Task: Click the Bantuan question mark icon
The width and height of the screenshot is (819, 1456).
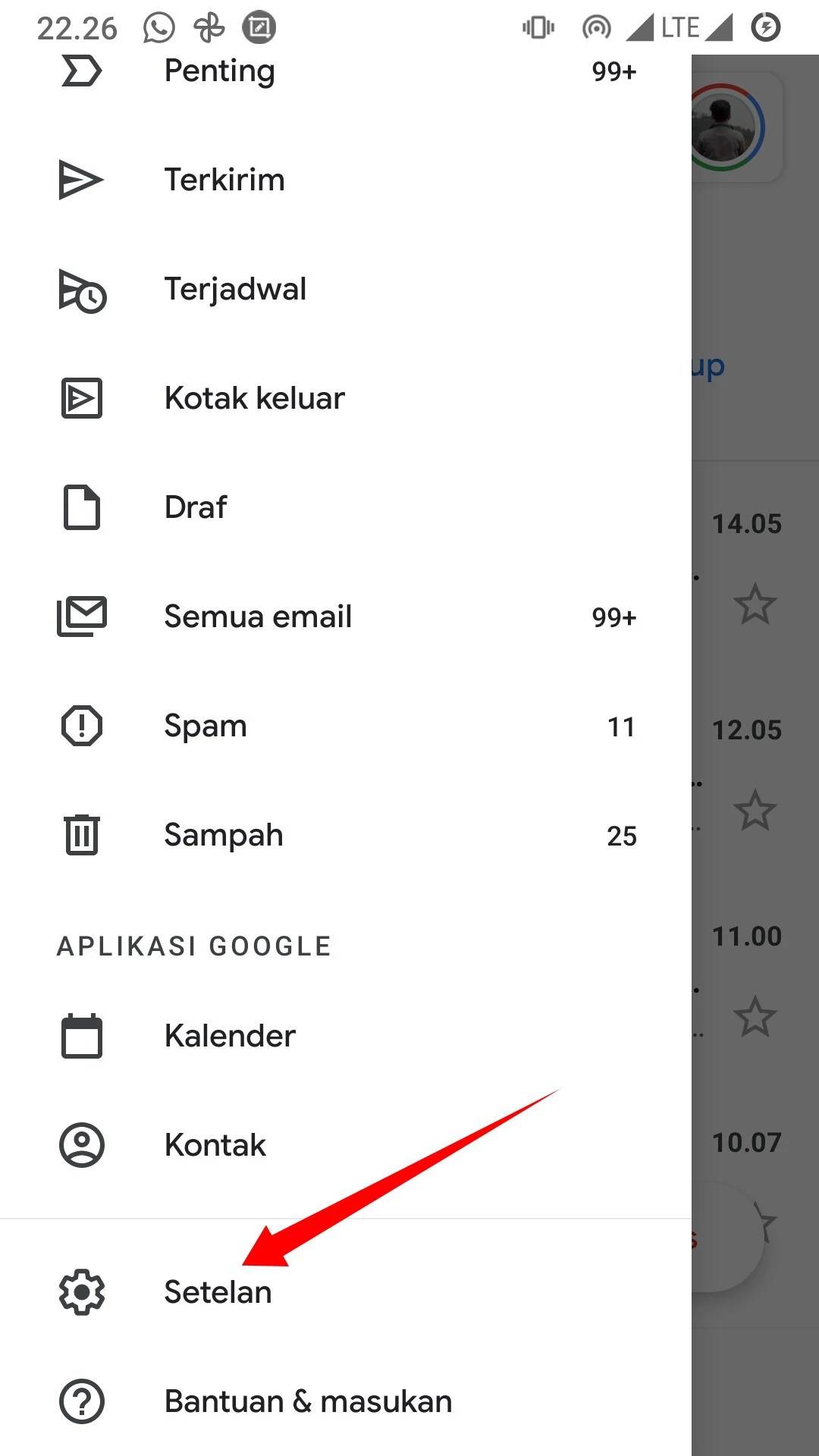Action: [x=81, y=1401]
